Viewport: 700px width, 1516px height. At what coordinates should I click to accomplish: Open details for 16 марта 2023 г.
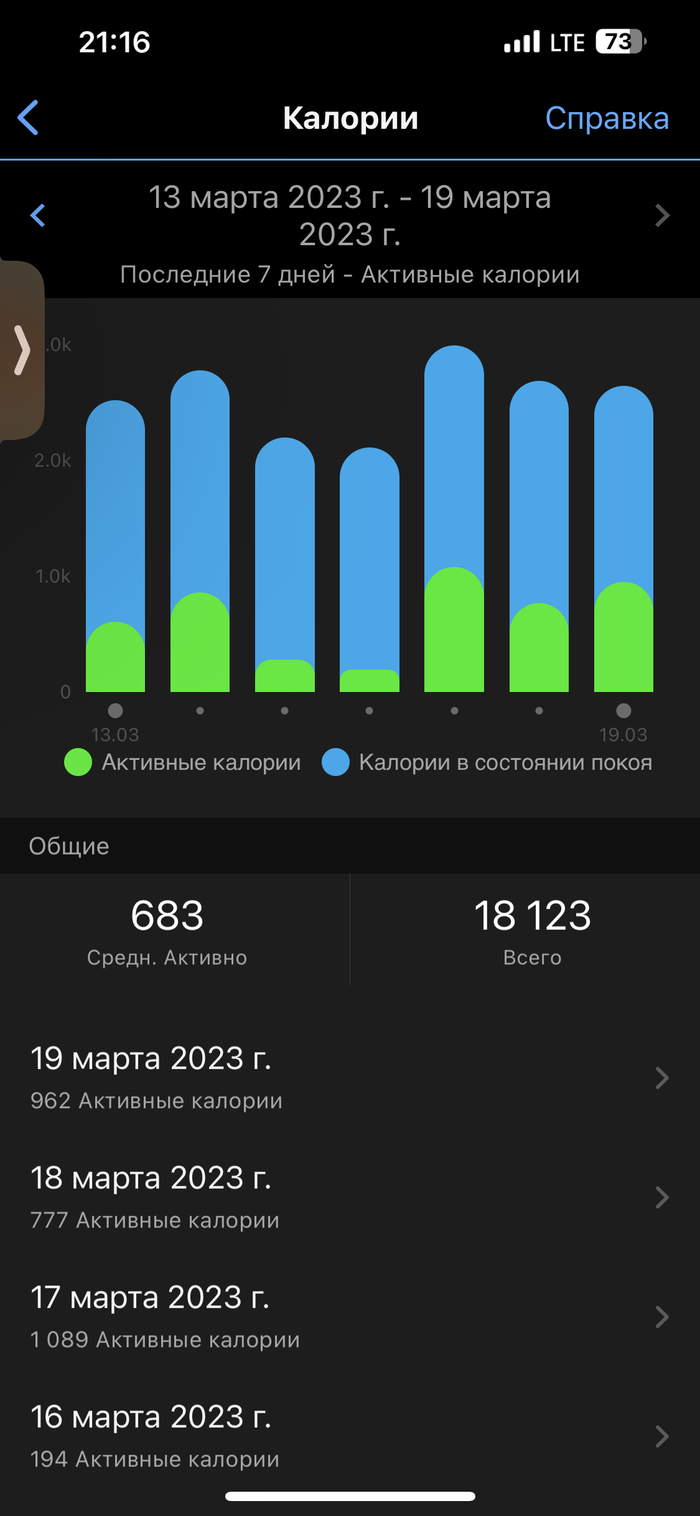click(x=350, y=1436)
